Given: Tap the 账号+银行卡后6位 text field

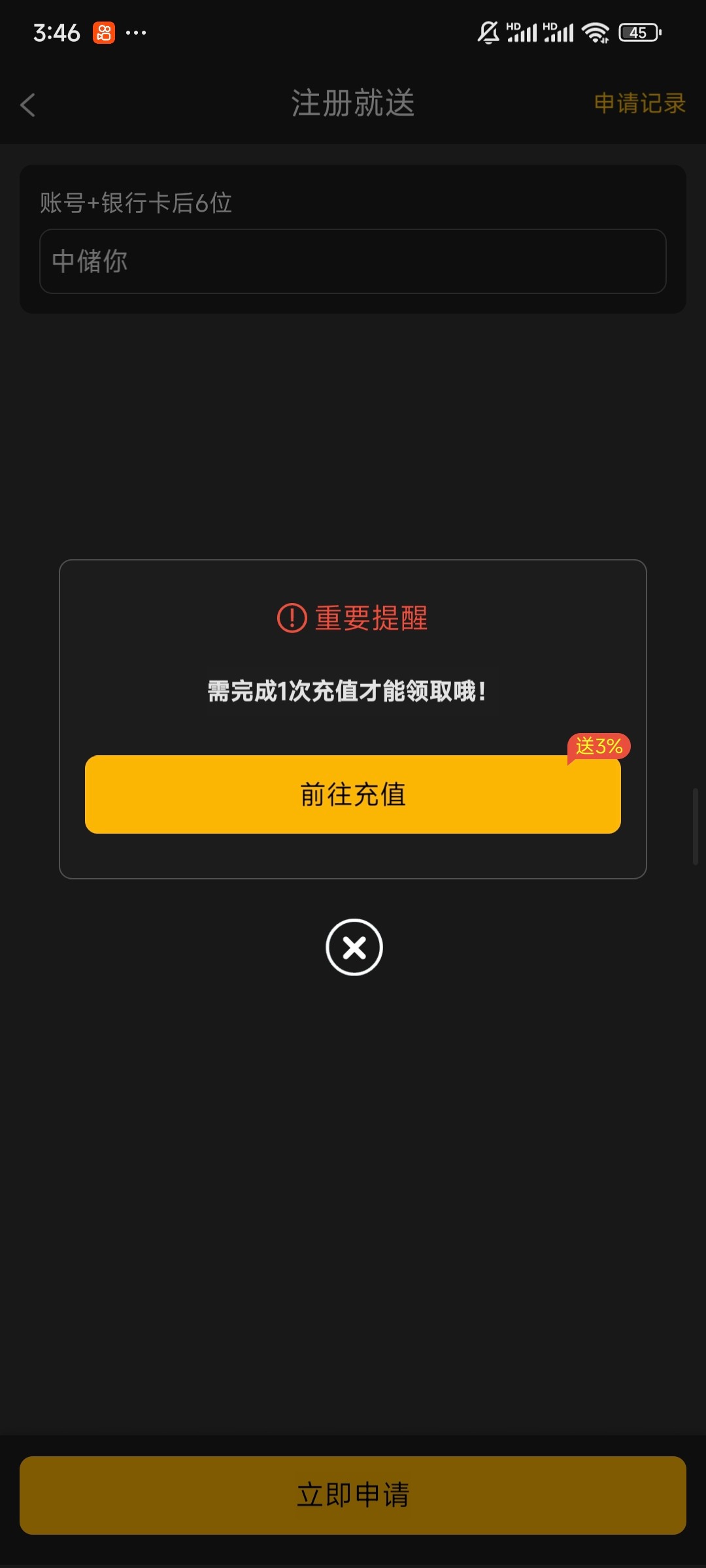Looking at the screenshot, I should pyautogui.click(x=353, y=261).
